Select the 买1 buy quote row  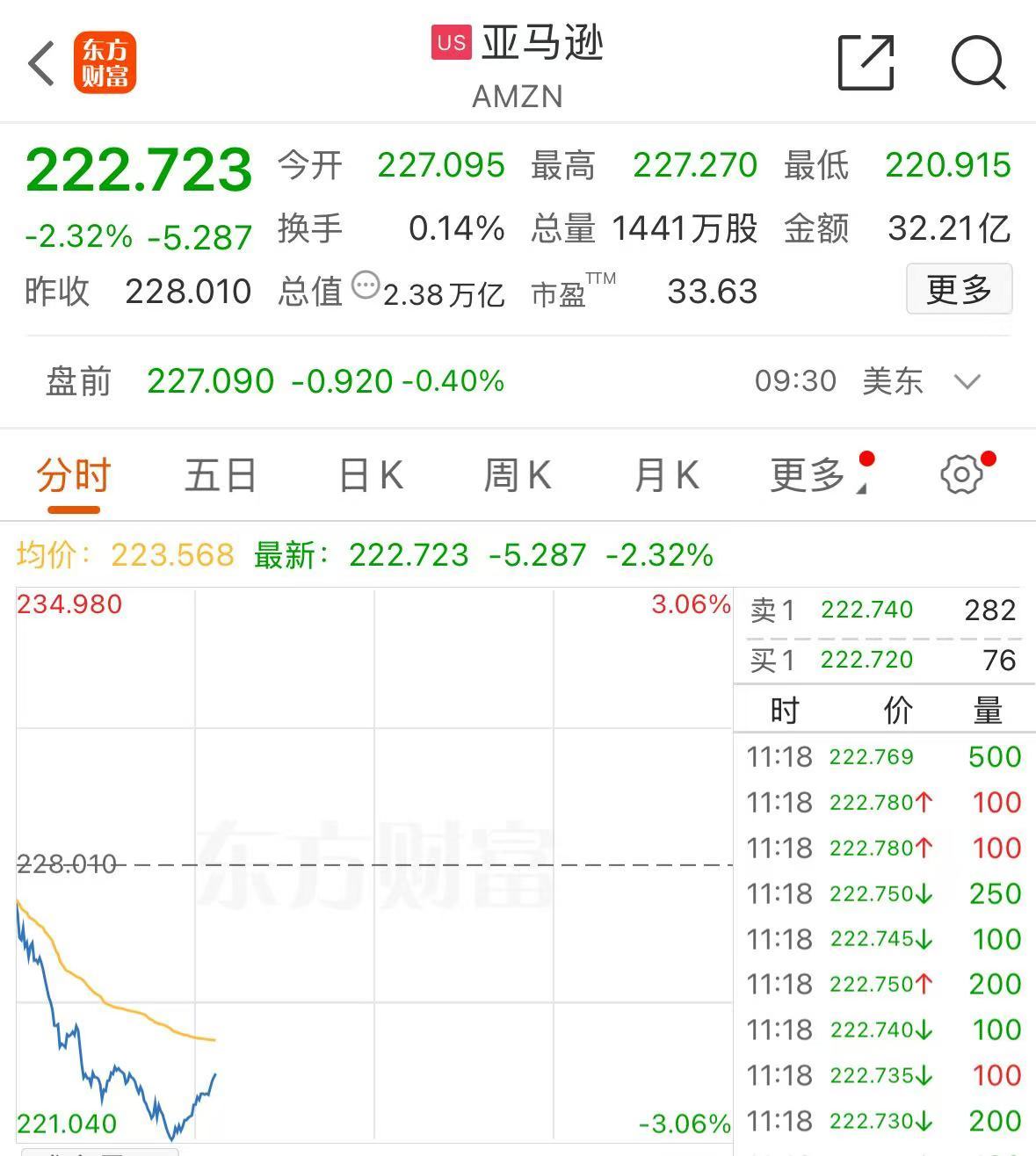point(879,659)
